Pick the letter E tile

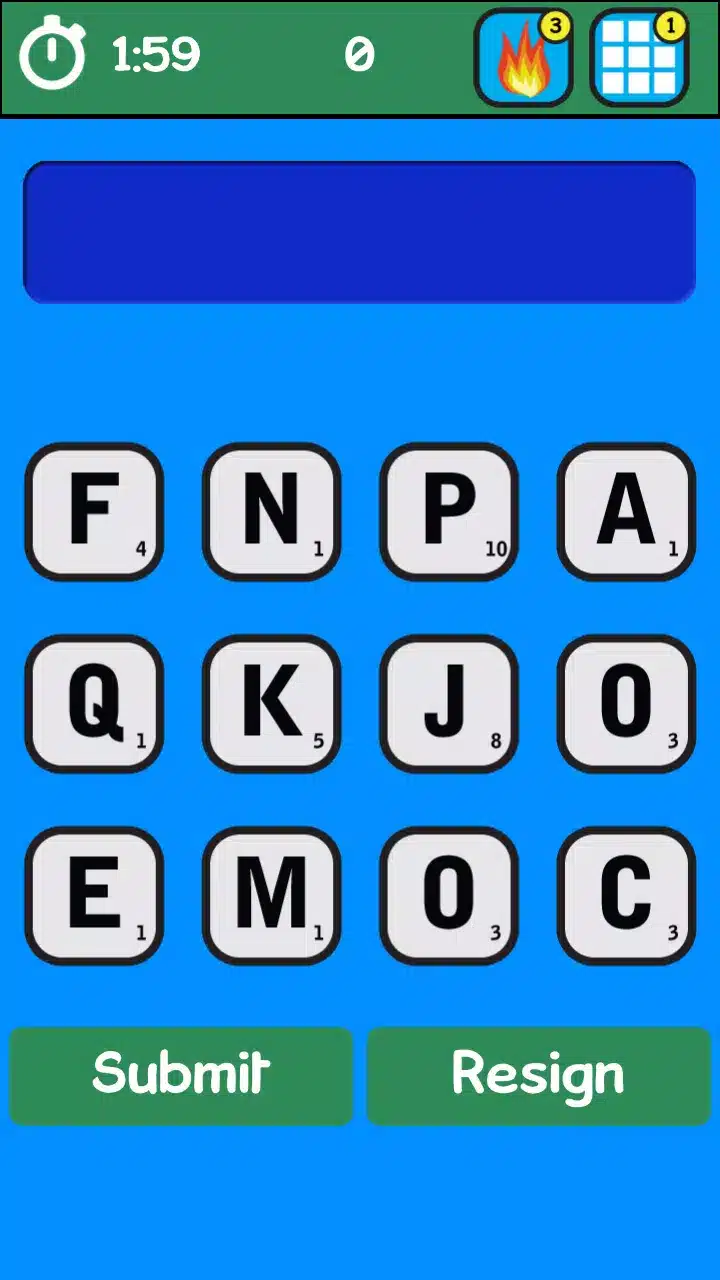[94, 895]
